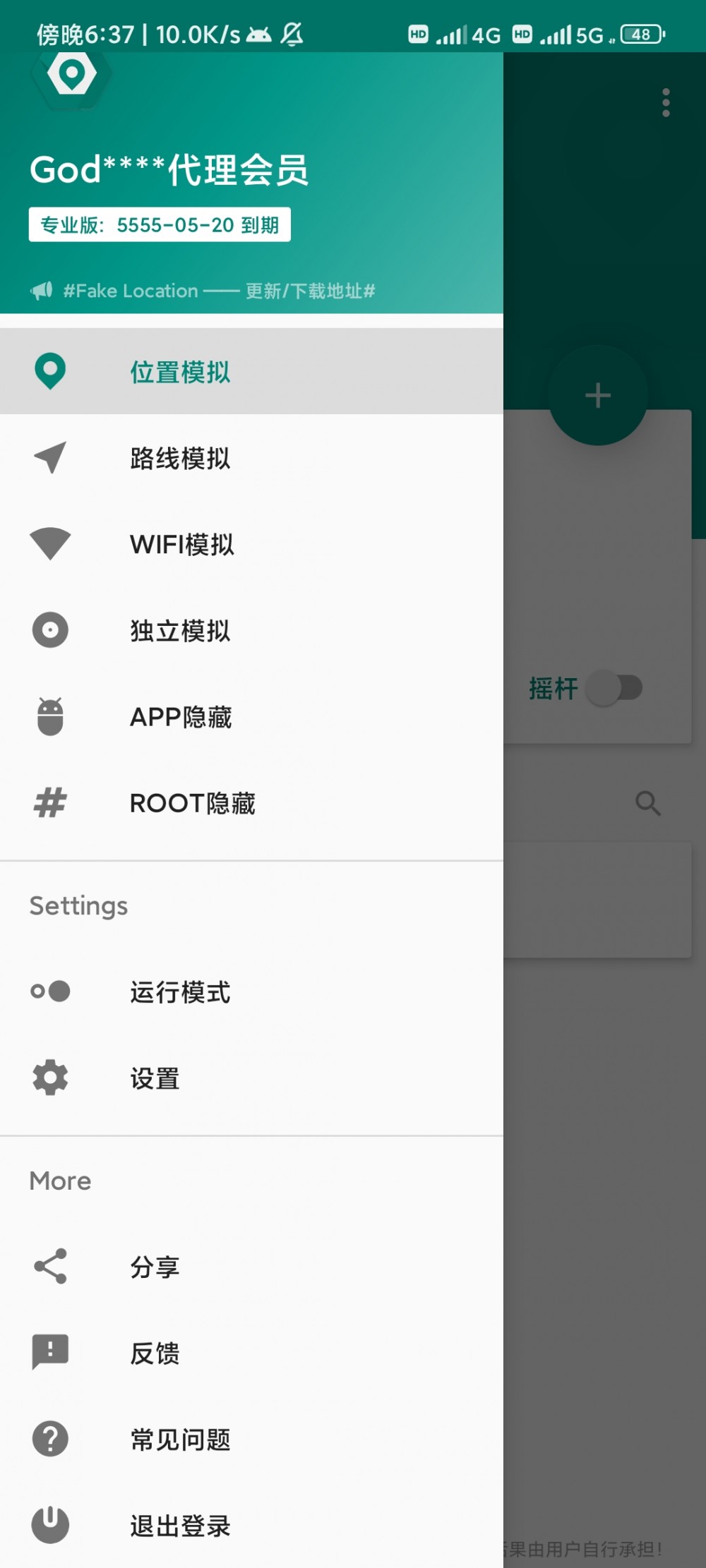The width and height of the screenshot is (706, 1568).
Task: Tap the search magnifier icon on the right
Action: coord(648,804)
